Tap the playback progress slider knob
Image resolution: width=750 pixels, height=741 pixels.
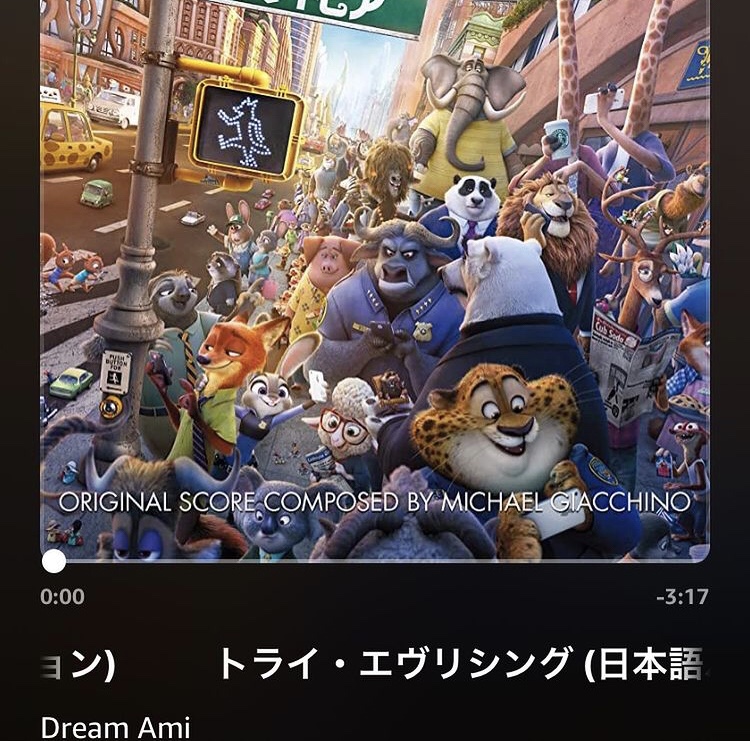54,561
